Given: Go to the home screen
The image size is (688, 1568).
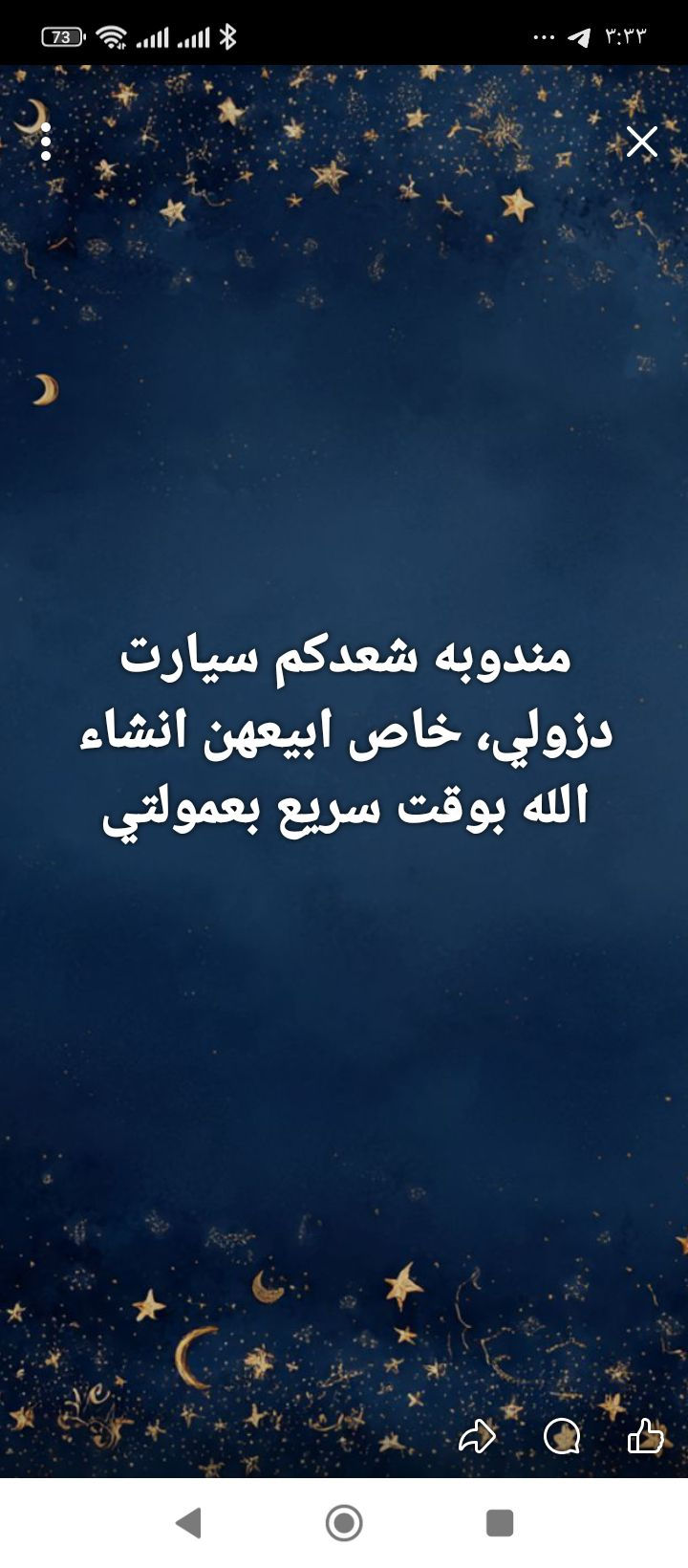Looking at the screenshot, I should [344, 1522].
